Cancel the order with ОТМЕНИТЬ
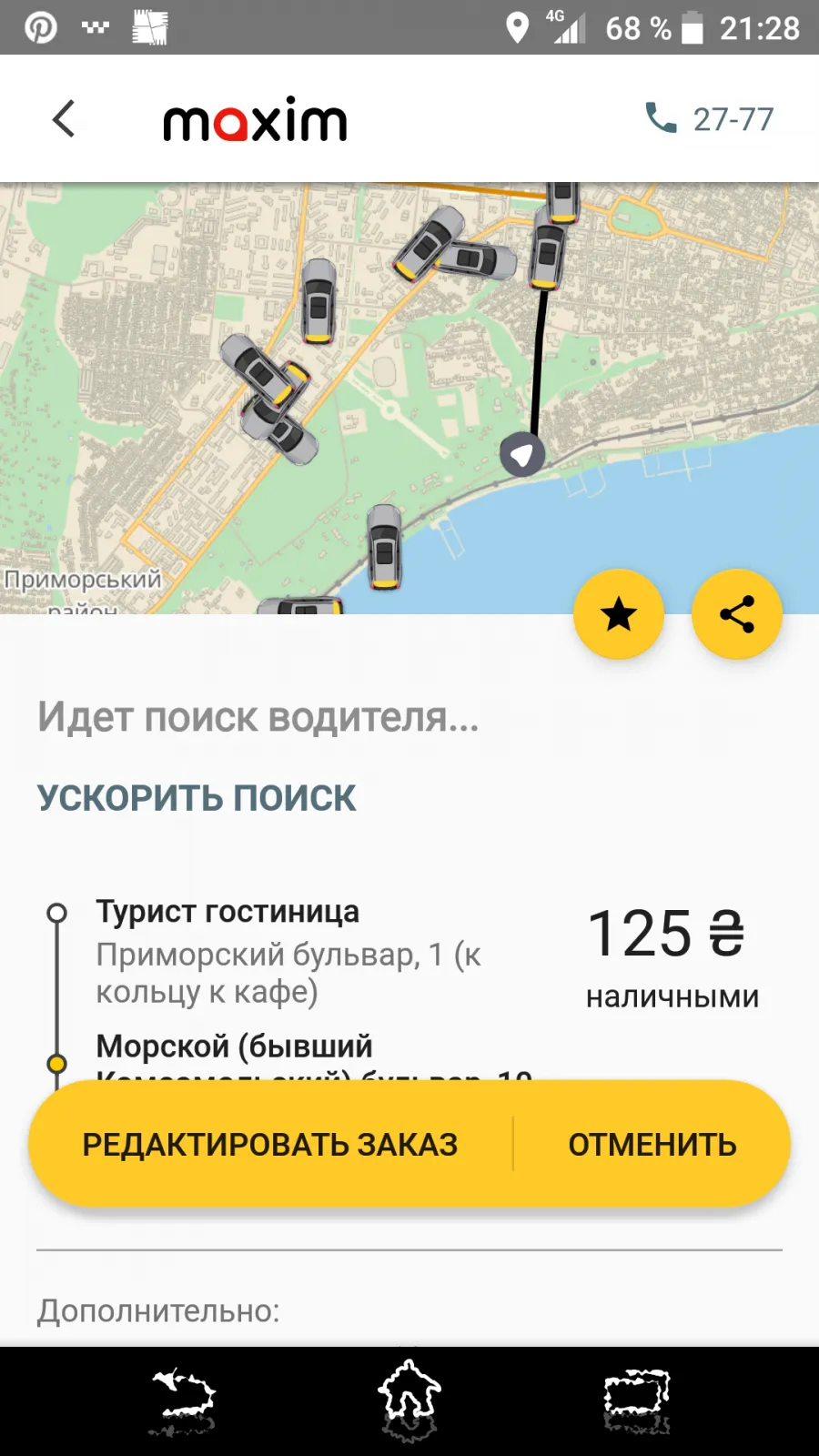This screenshot has height=1456, width=819. pos(652,1144)
